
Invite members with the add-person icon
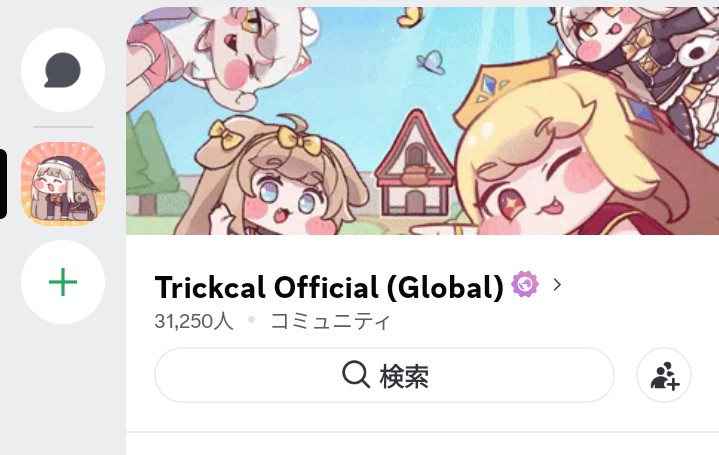pyautogui.click(x=664, y=375)
